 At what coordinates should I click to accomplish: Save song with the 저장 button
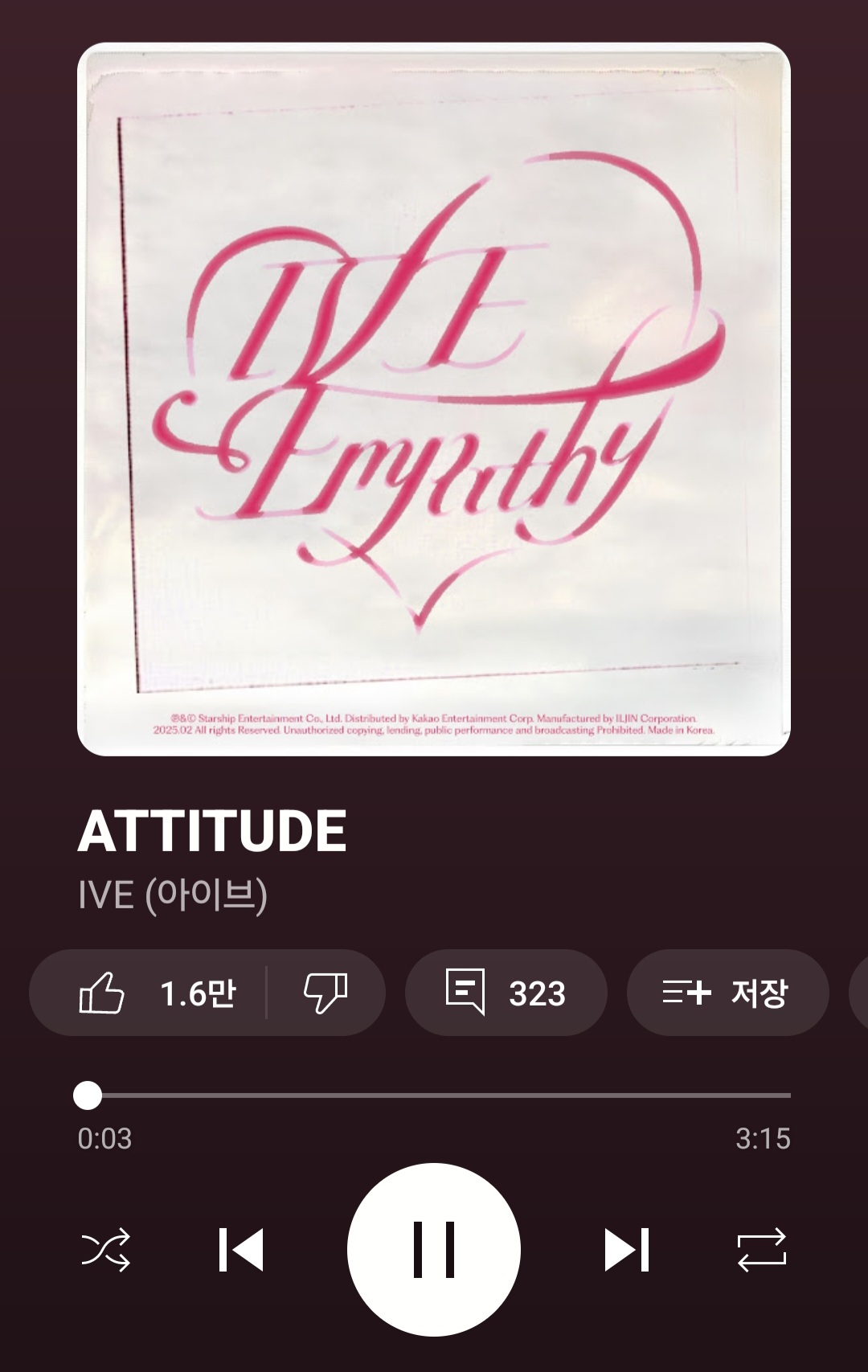(727, 993)
